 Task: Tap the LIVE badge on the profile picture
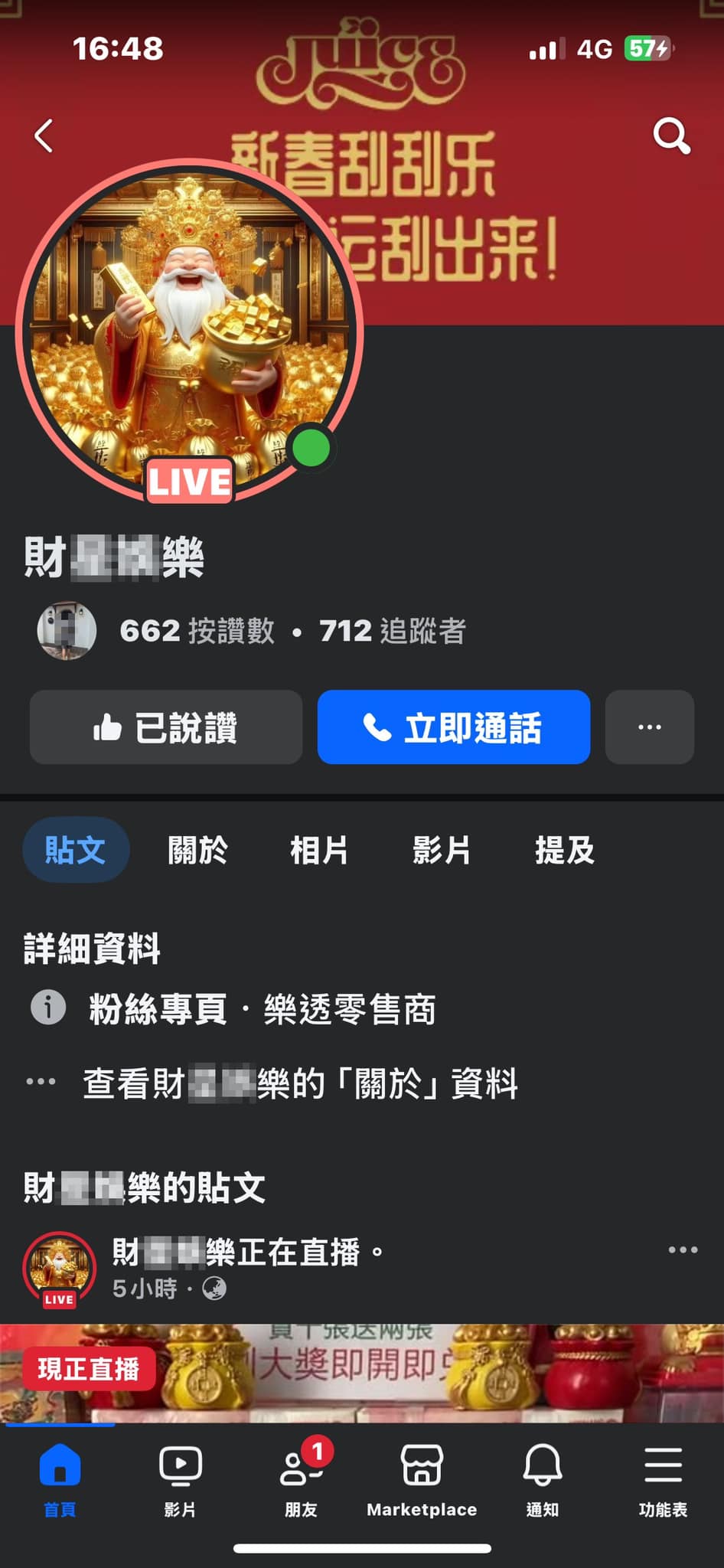pyautogui.click(x=188, y=481)
